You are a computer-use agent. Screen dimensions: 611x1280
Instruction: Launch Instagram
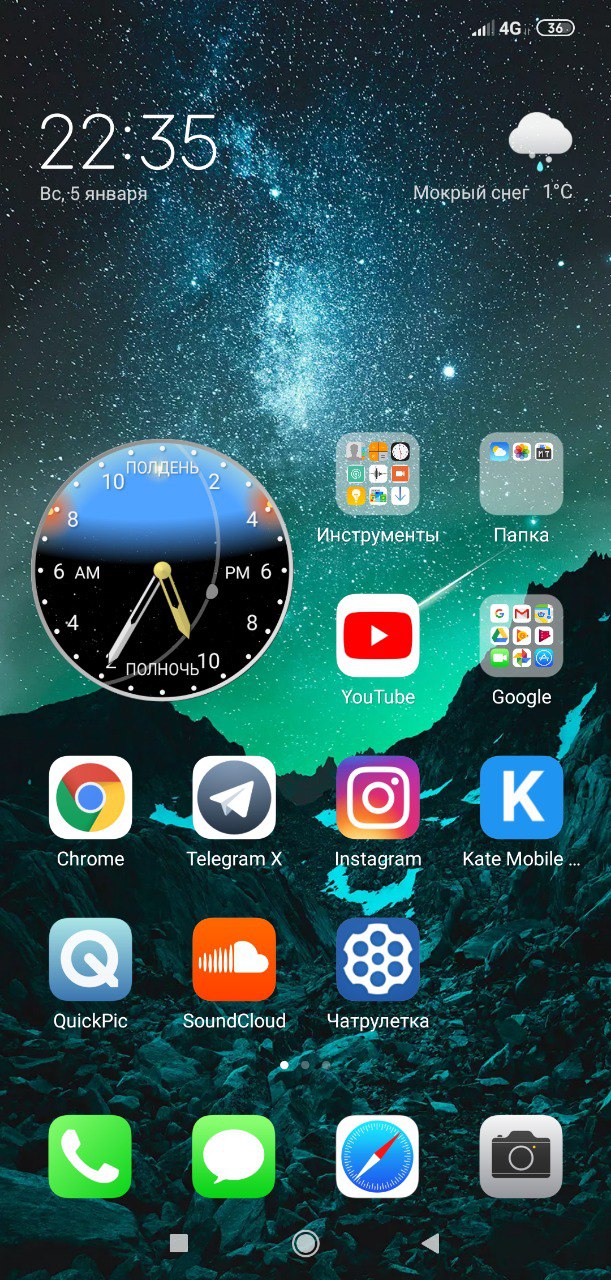click(378, 797)
